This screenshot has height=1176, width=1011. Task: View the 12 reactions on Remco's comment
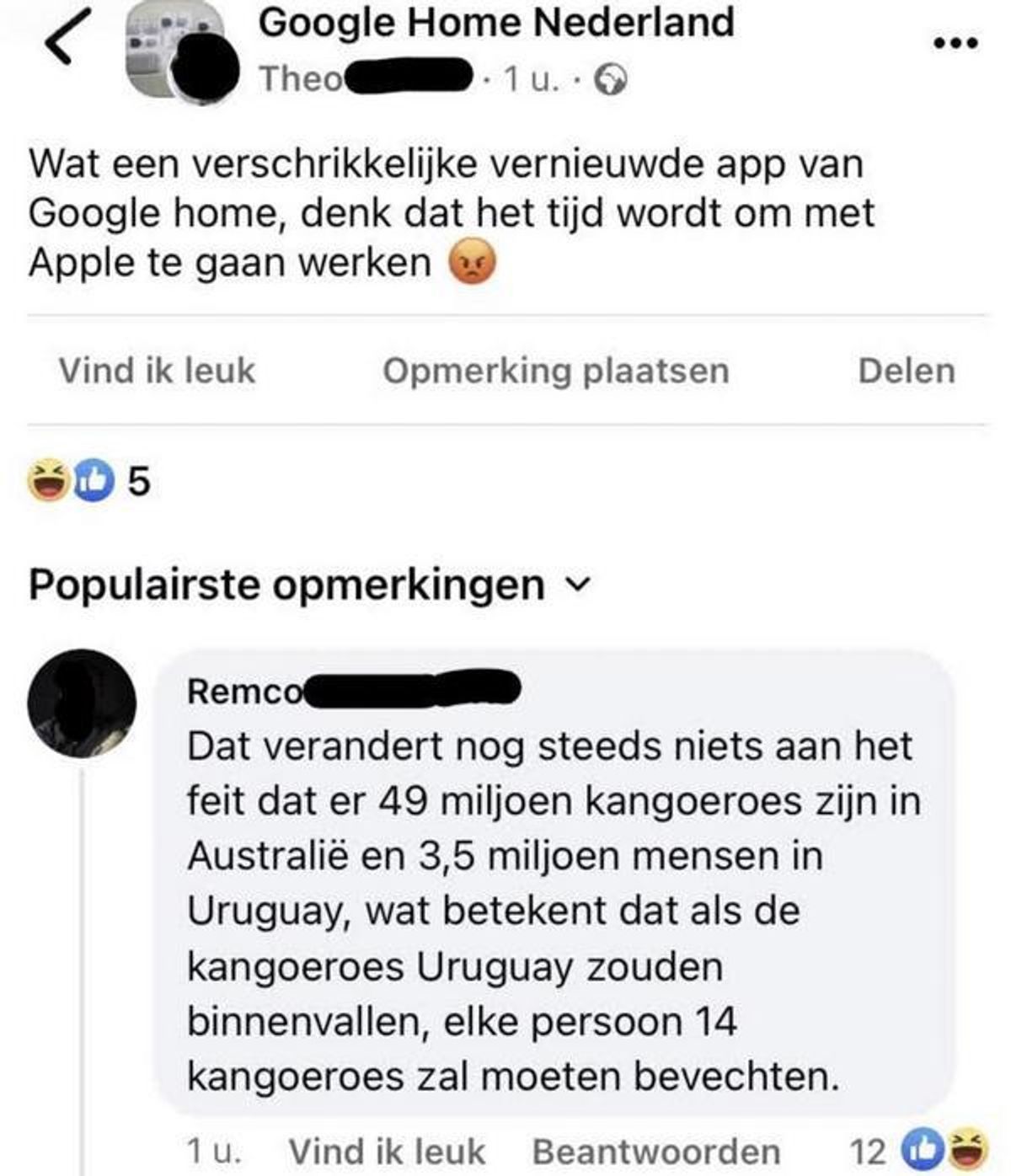tap(918, 1150)
